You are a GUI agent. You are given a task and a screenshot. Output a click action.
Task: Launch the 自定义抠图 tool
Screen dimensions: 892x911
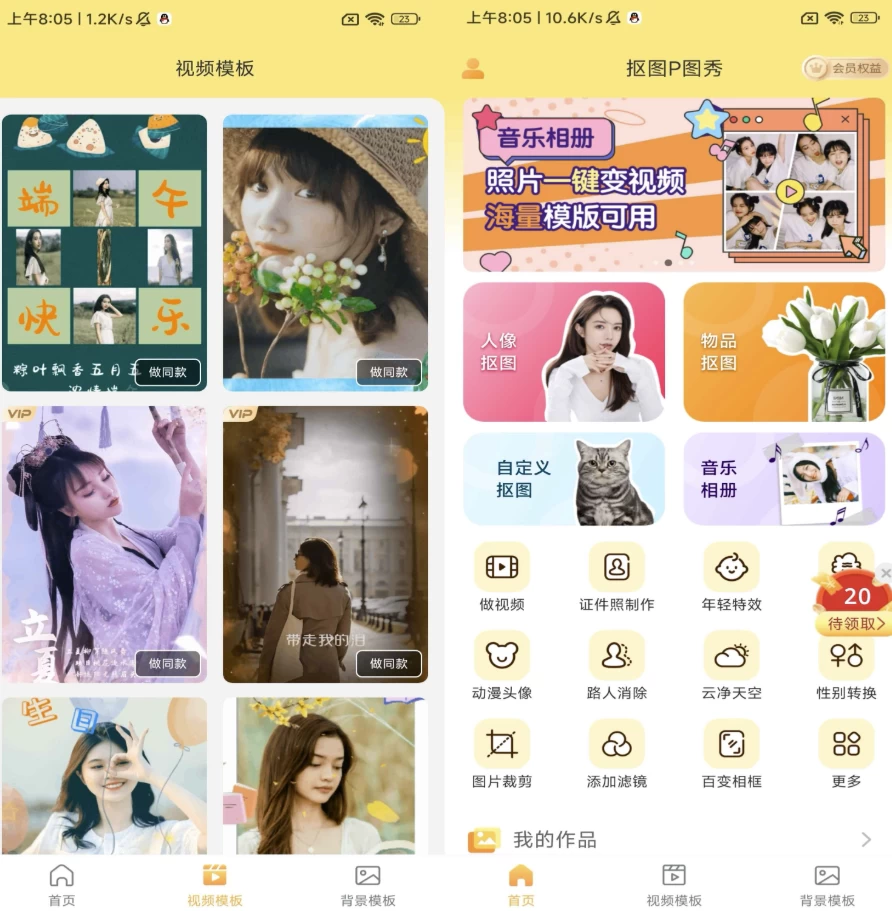[564, 479]
